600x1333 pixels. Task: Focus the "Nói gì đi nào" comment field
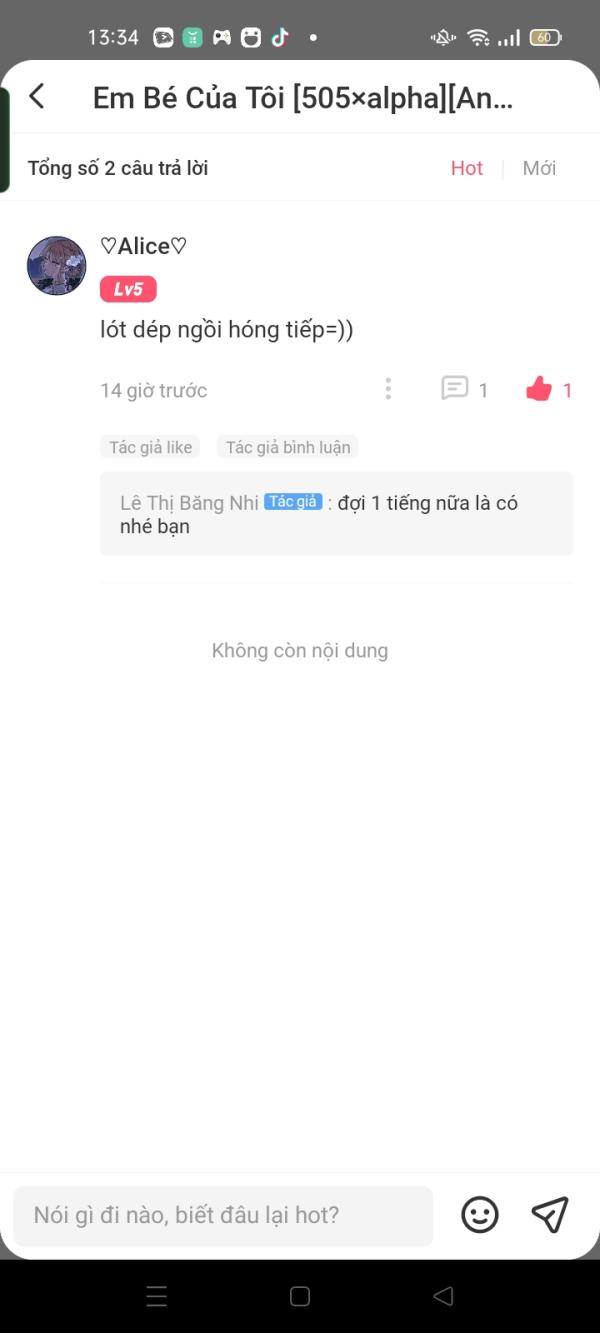(x=223, y=1215)
